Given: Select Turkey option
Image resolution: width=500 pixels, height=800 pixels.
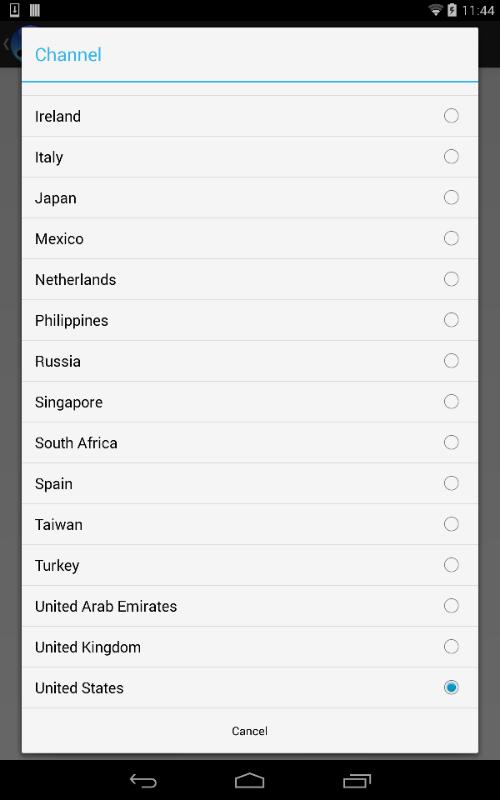Looking at the screenshot, I should (249, 565).
